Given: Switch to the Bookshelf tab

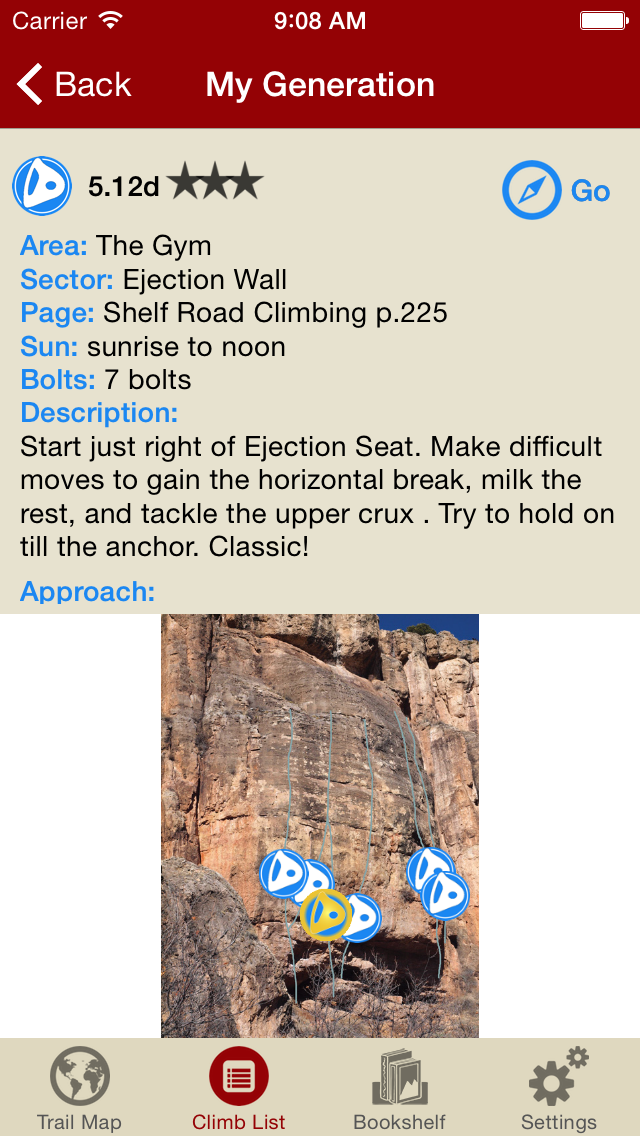Looking at the screenshot, I should point(399,1089).
